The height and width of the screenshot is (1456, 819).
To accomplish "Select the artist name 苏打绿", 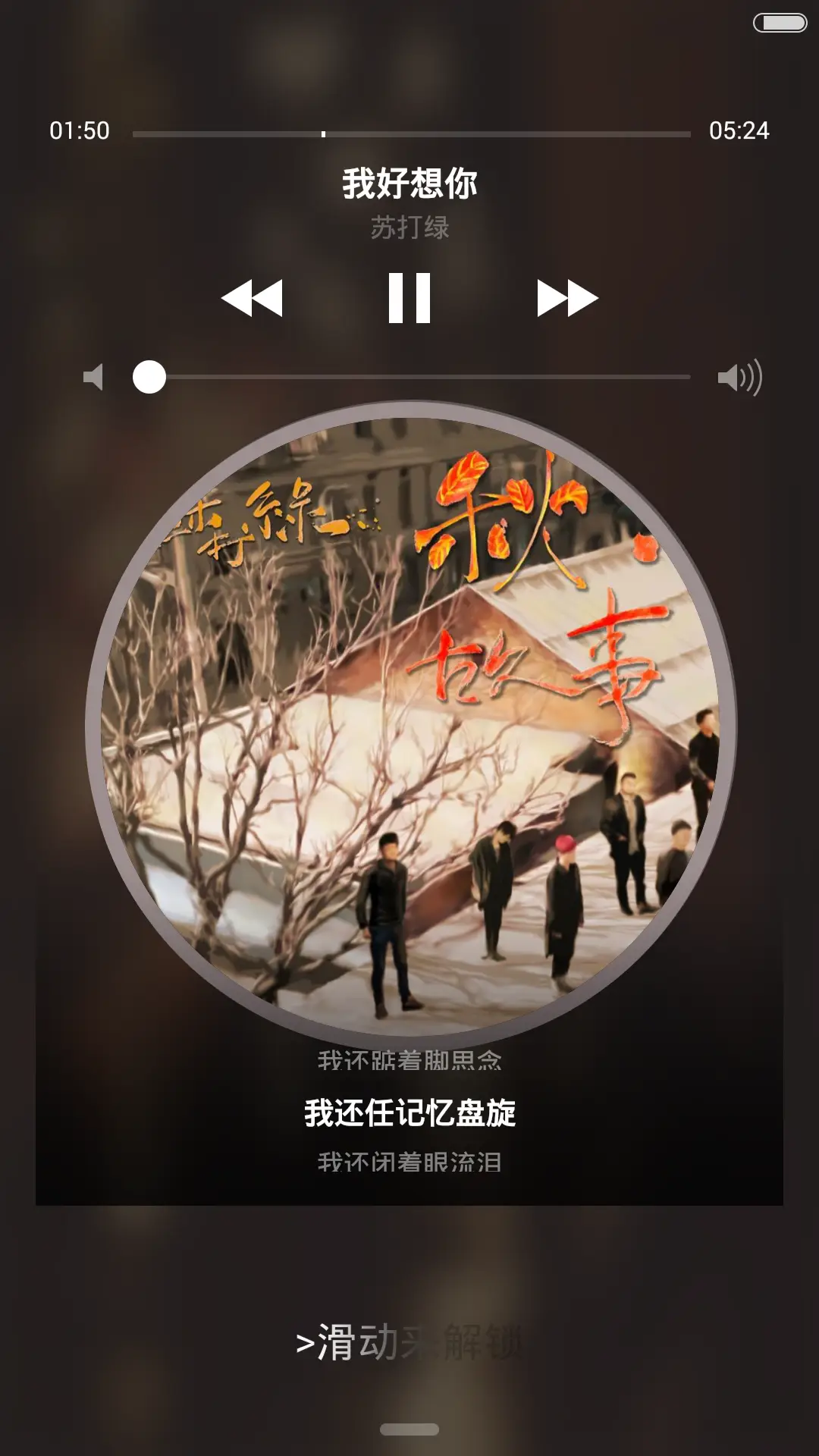I will (409, 226).
